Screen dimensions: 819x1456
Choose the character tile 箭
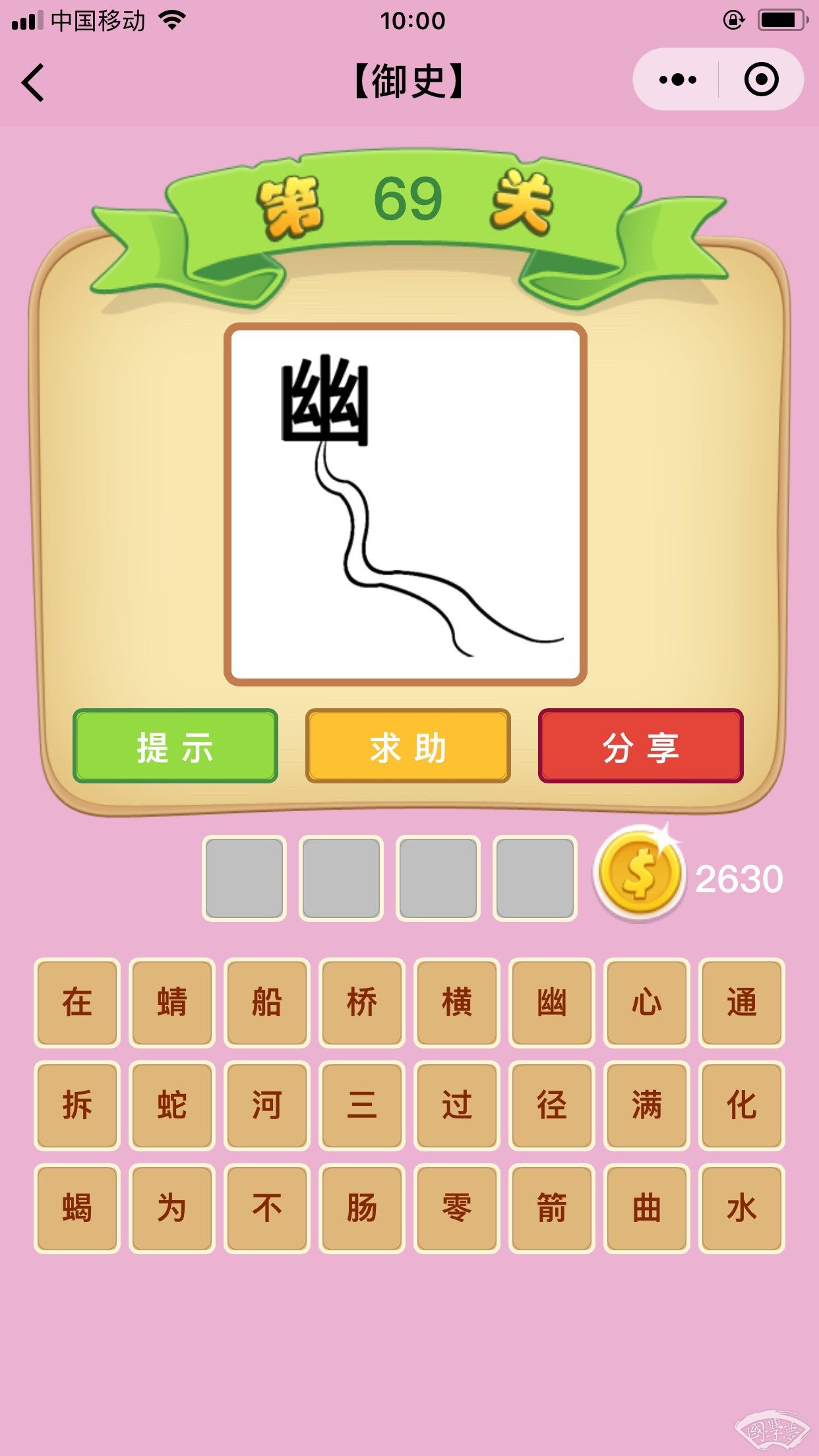[x=552, y=1208]
